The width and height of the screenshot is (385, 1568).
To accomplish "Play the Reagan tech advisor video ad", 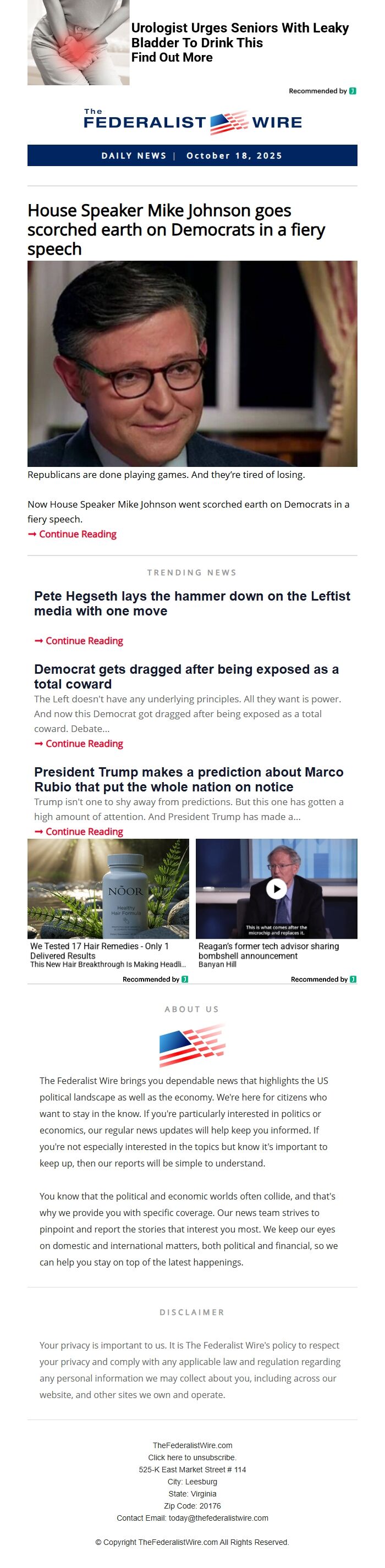I will (x=276, y=888).
